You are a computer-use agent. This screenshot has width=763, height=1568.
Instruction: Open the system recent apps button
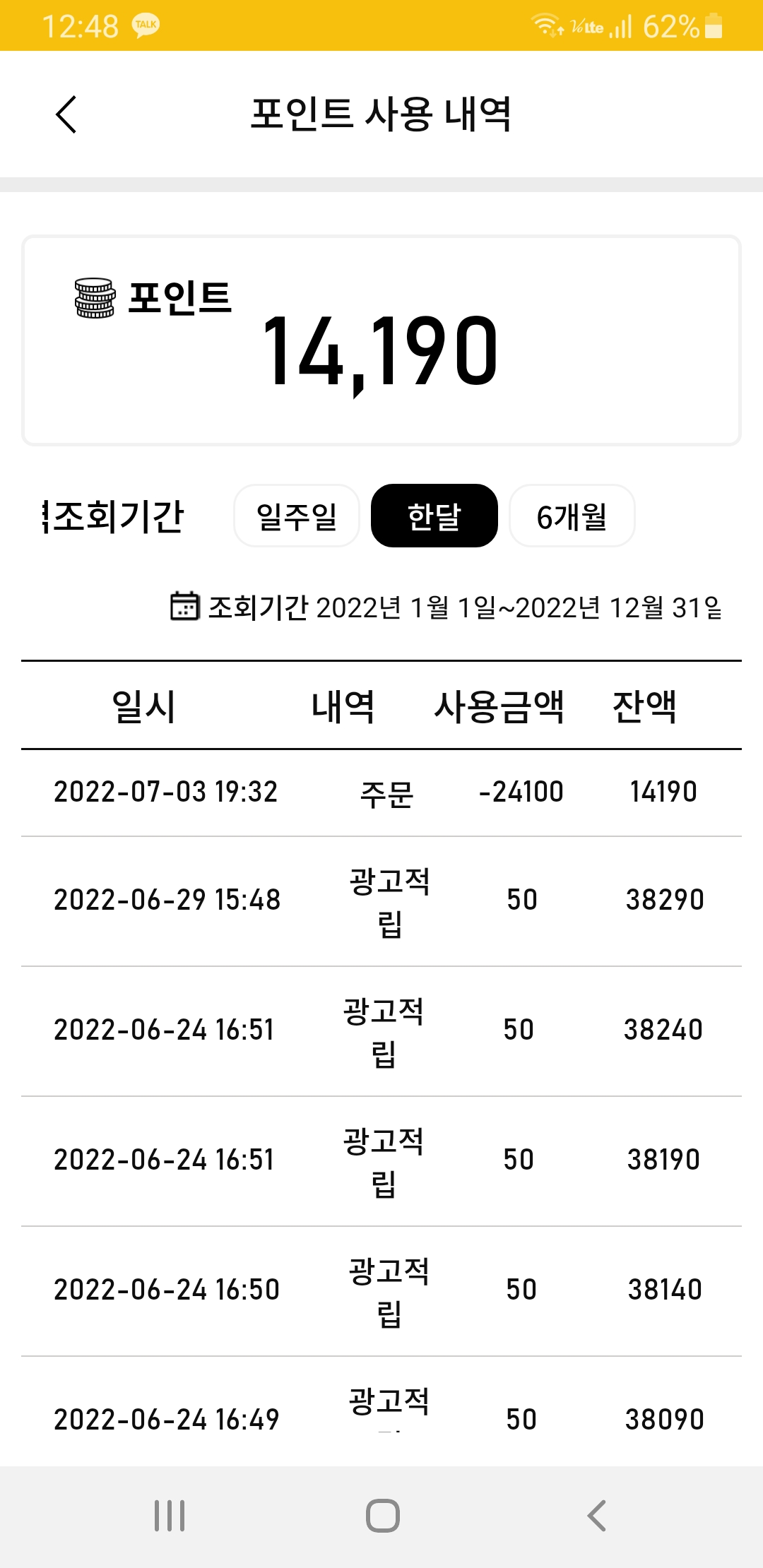pos(170,1516)
